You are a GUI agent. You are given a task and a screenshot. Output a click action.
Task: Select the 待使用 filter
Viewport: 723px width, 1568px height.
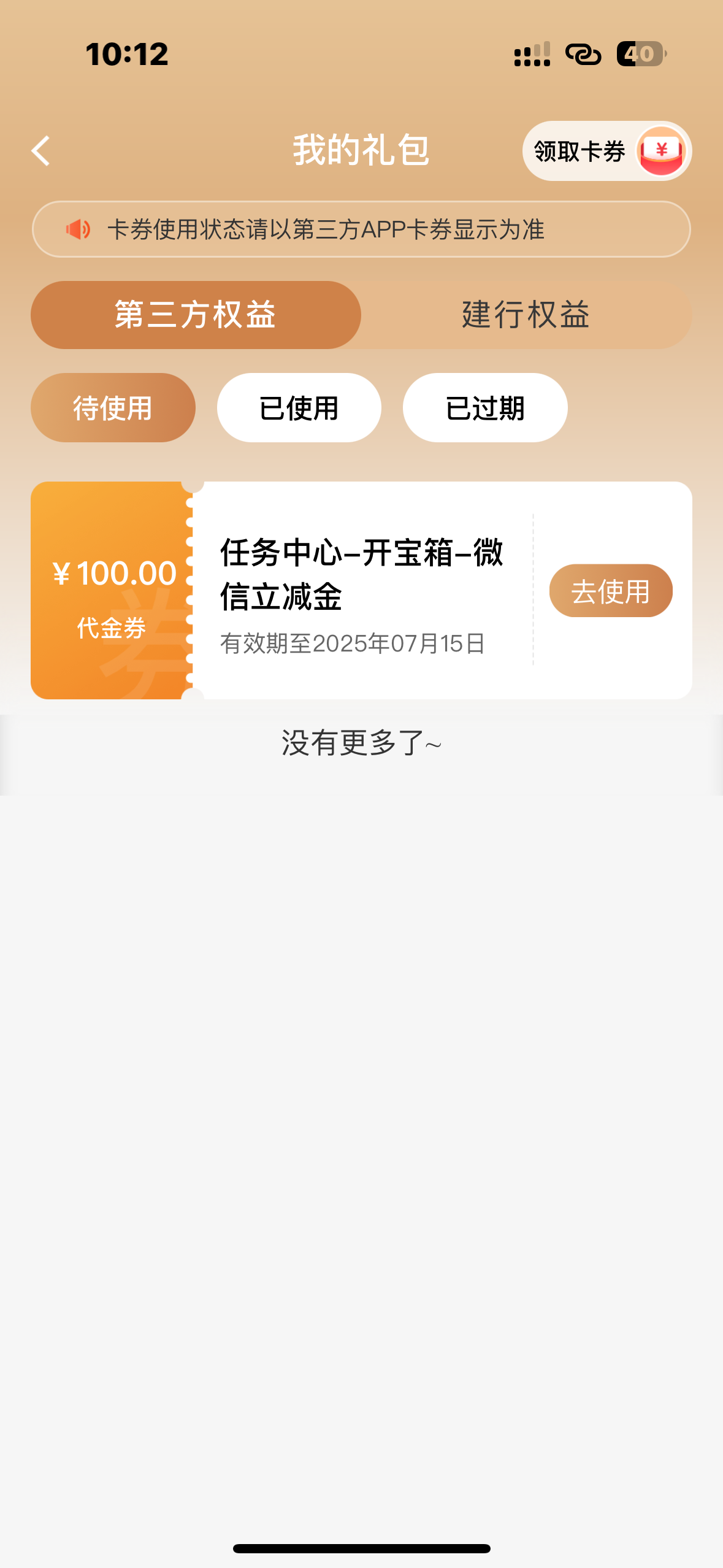(x=113, y=408)
